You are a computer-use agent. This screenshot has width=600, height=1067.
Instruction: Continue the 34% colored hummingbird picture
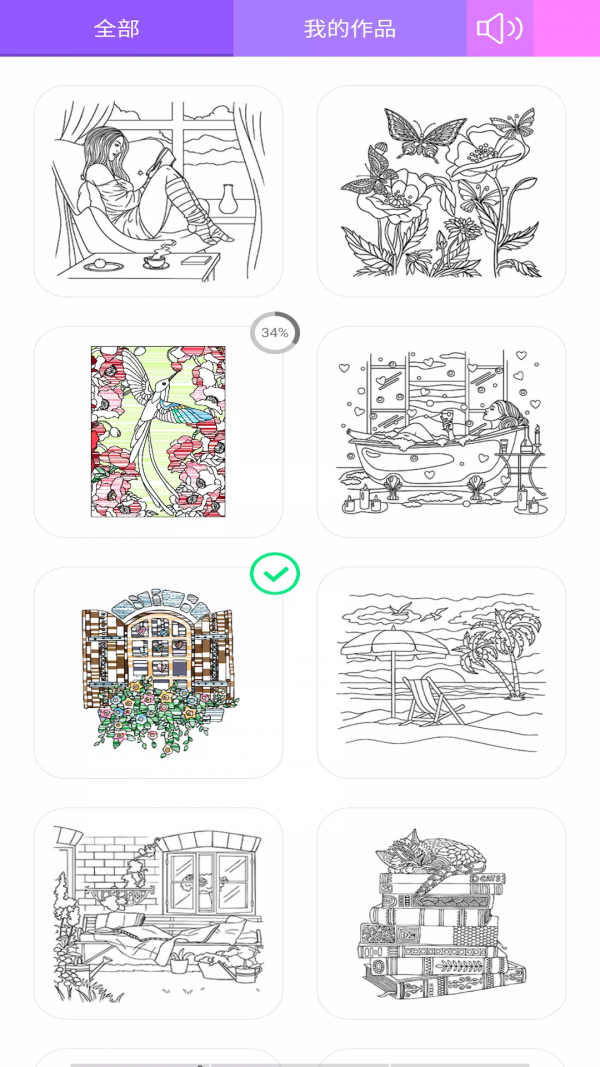coord(158,431)
